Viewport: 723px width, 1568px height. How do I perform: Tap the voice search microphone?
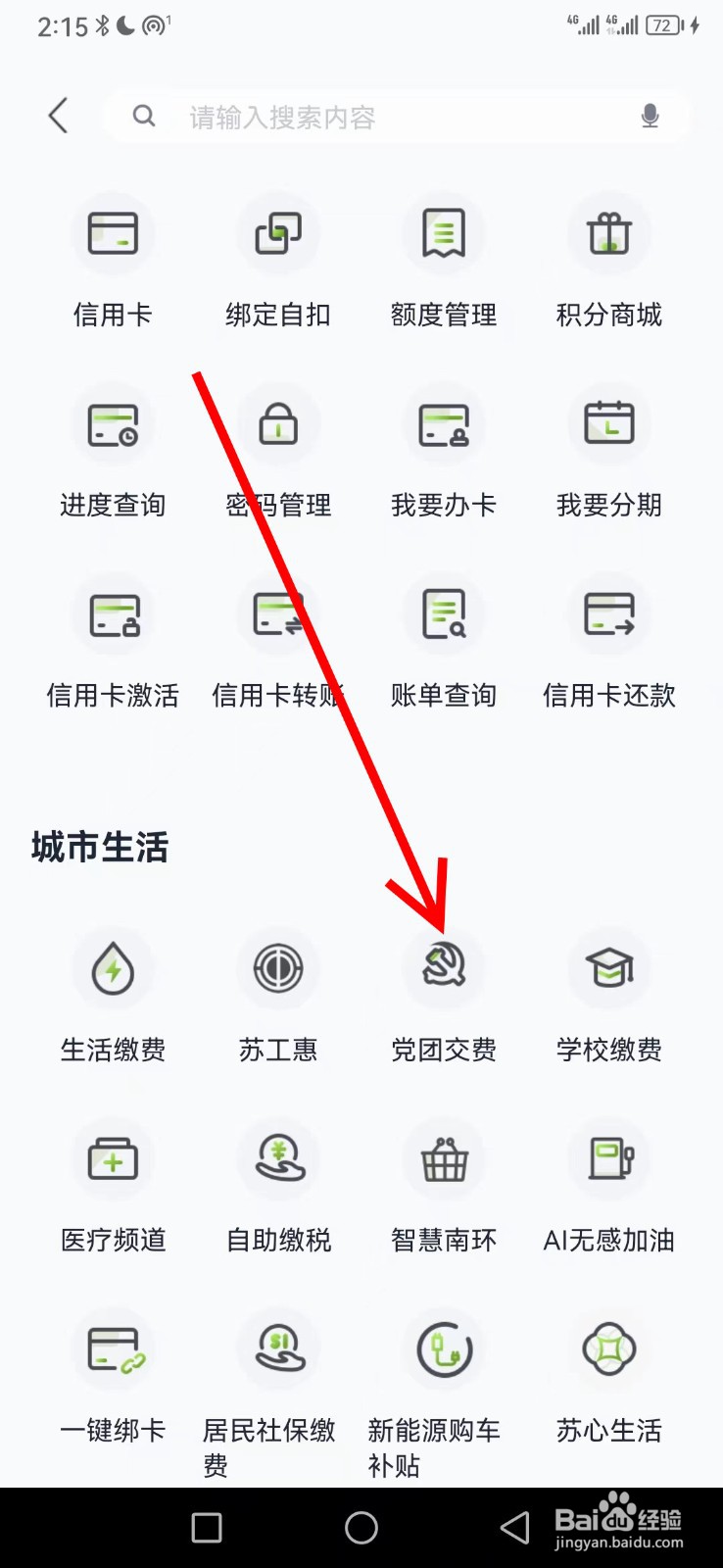click(x=650, y=116)
